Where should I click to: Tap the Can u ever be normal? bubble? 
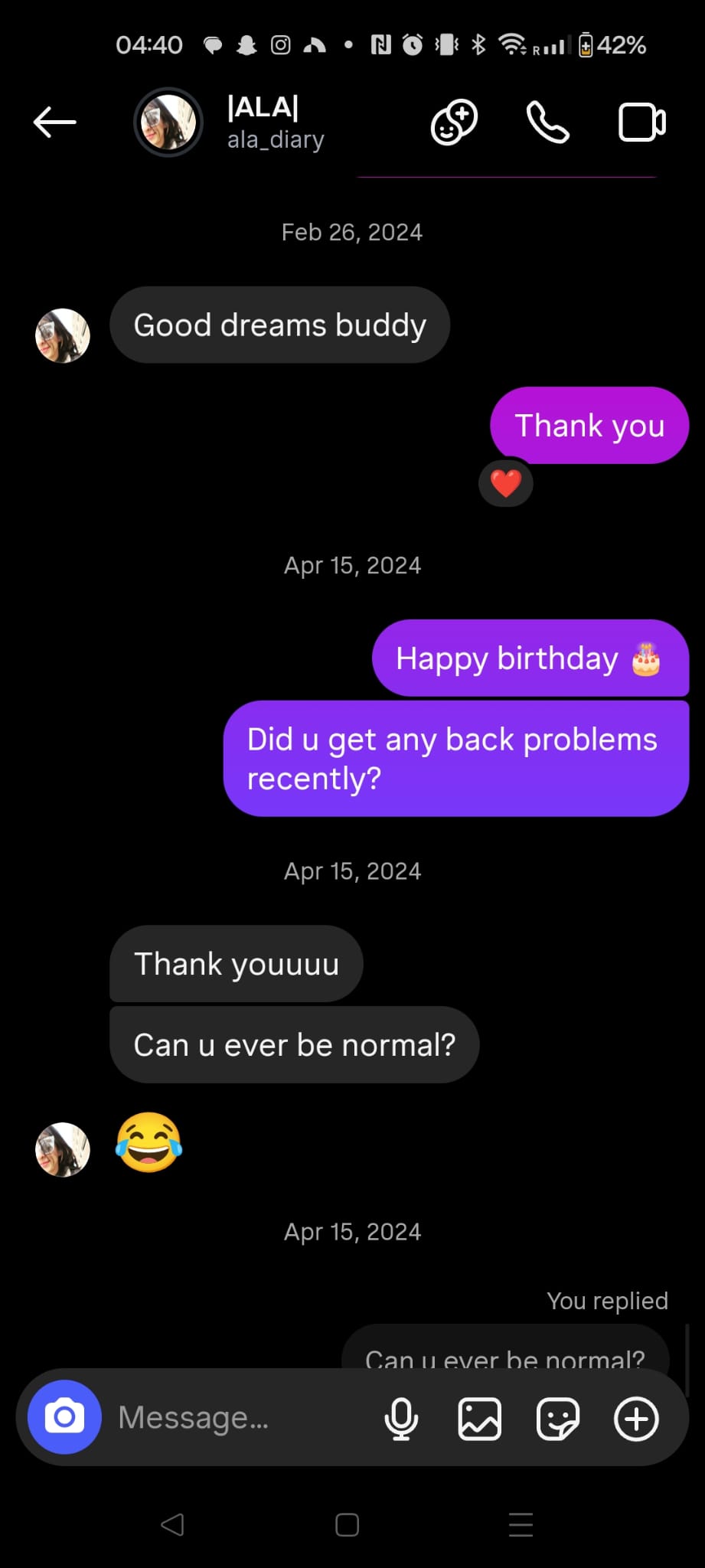point(295,1044)
